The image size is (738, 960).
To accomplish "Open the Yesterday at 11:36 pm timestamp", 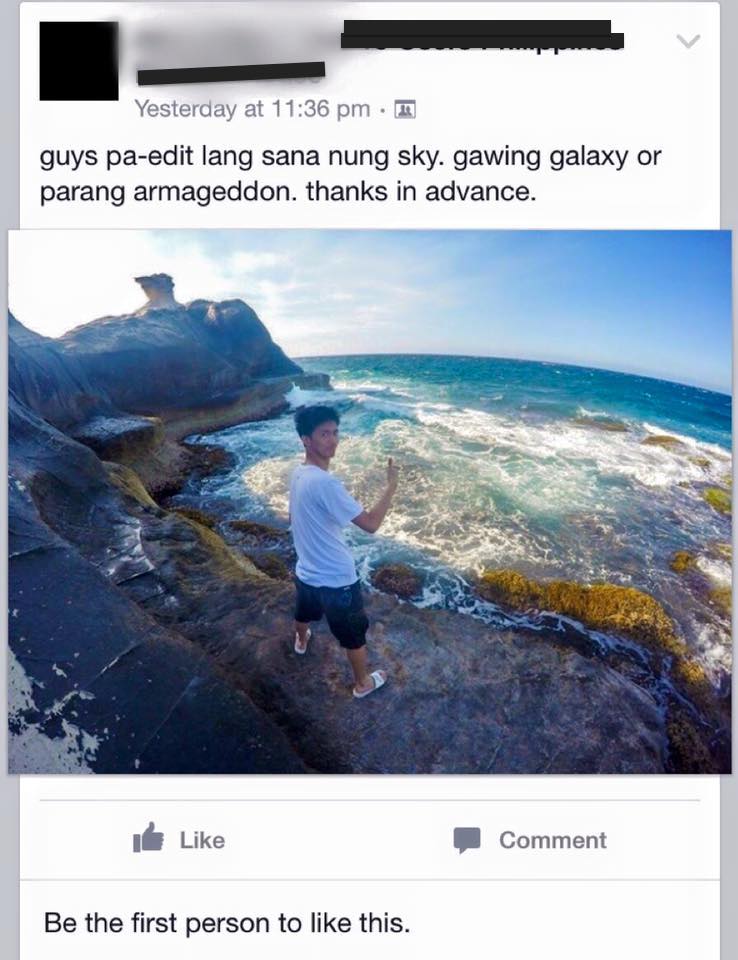I will pyautogui.click(x=252, y=109).
